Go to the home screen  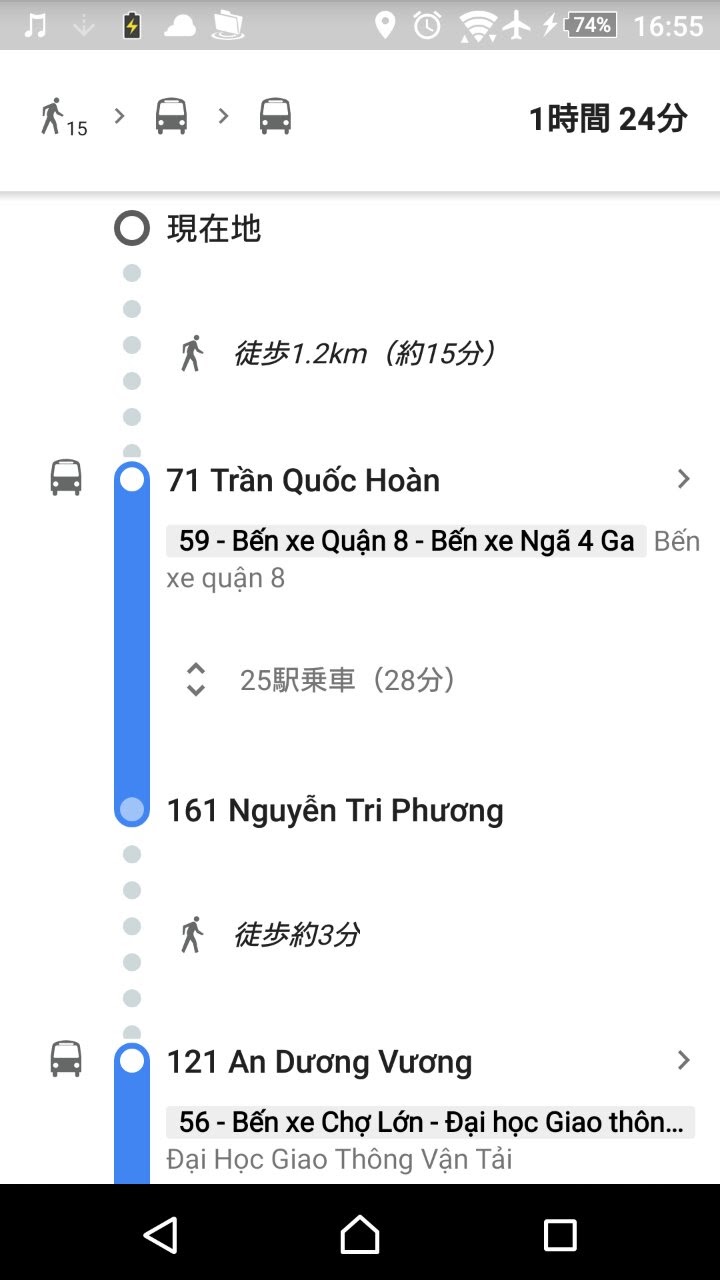click(x=360, y=1234)
